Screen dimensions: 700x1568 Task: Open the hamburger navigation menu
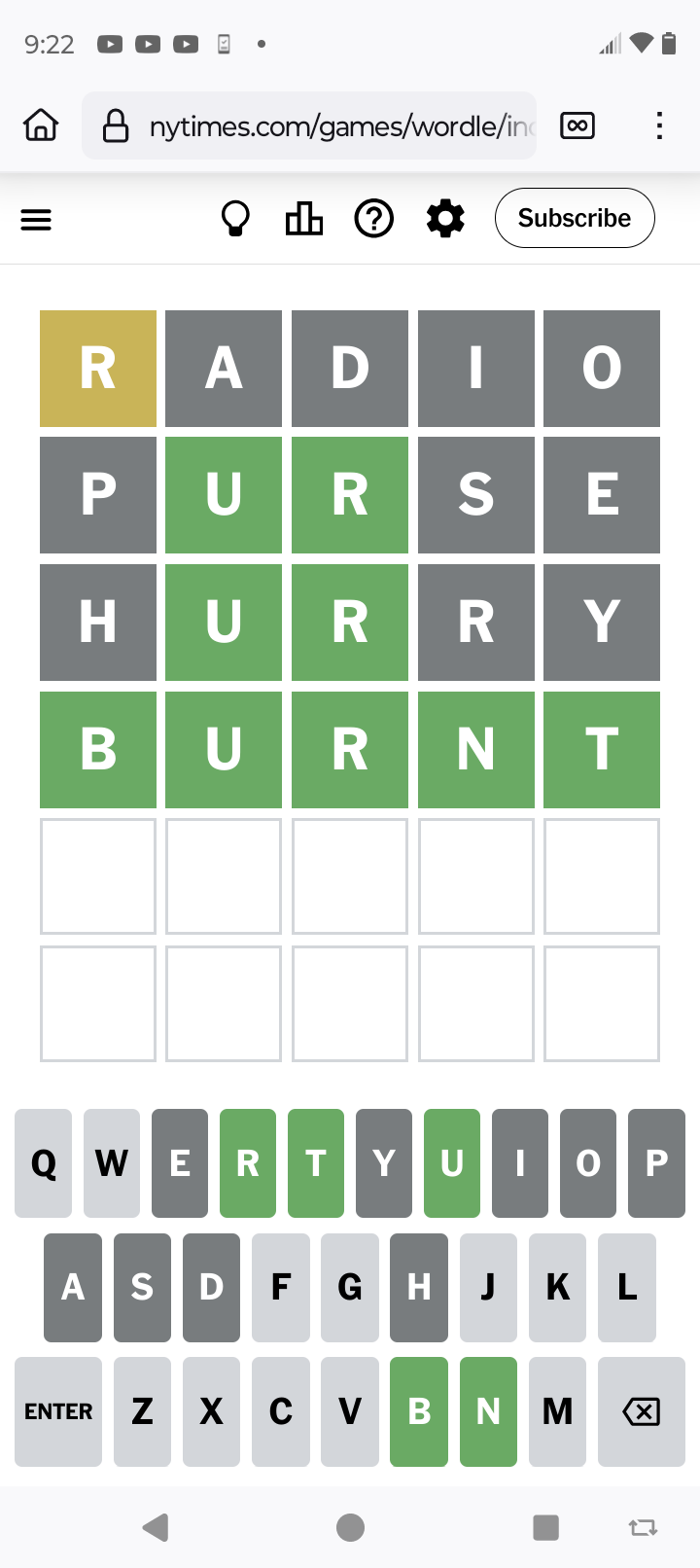tap(36, 220)
